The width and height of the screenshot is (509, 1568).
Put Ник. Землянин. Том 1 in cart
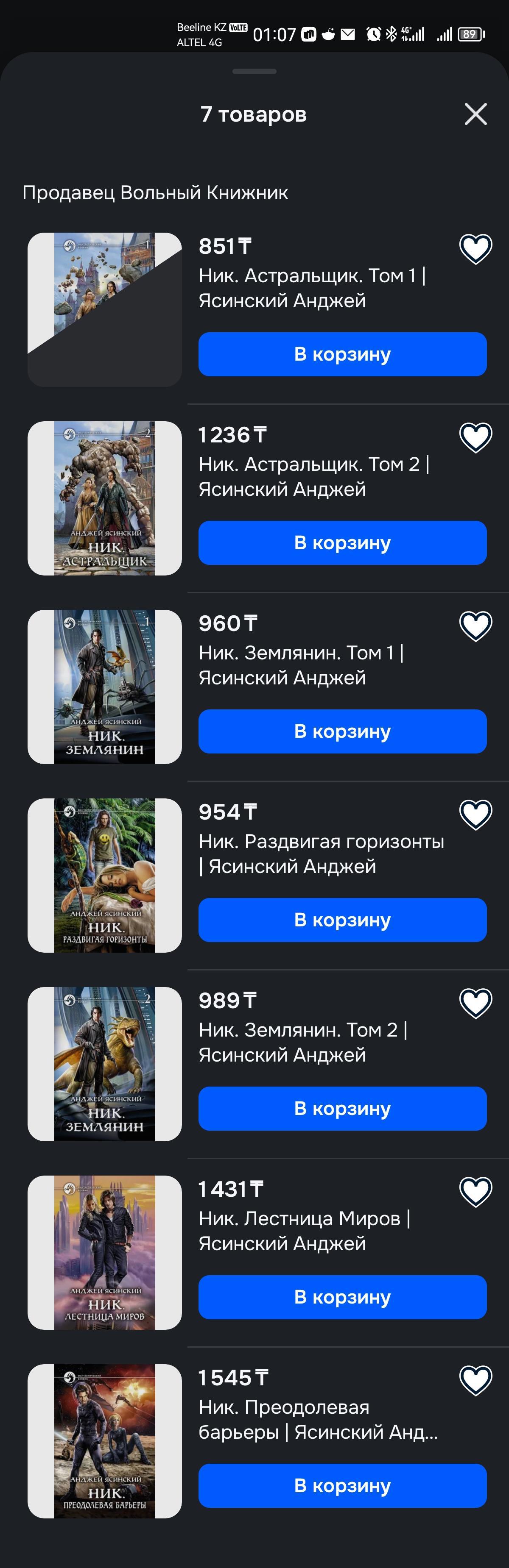coord(342,731)
